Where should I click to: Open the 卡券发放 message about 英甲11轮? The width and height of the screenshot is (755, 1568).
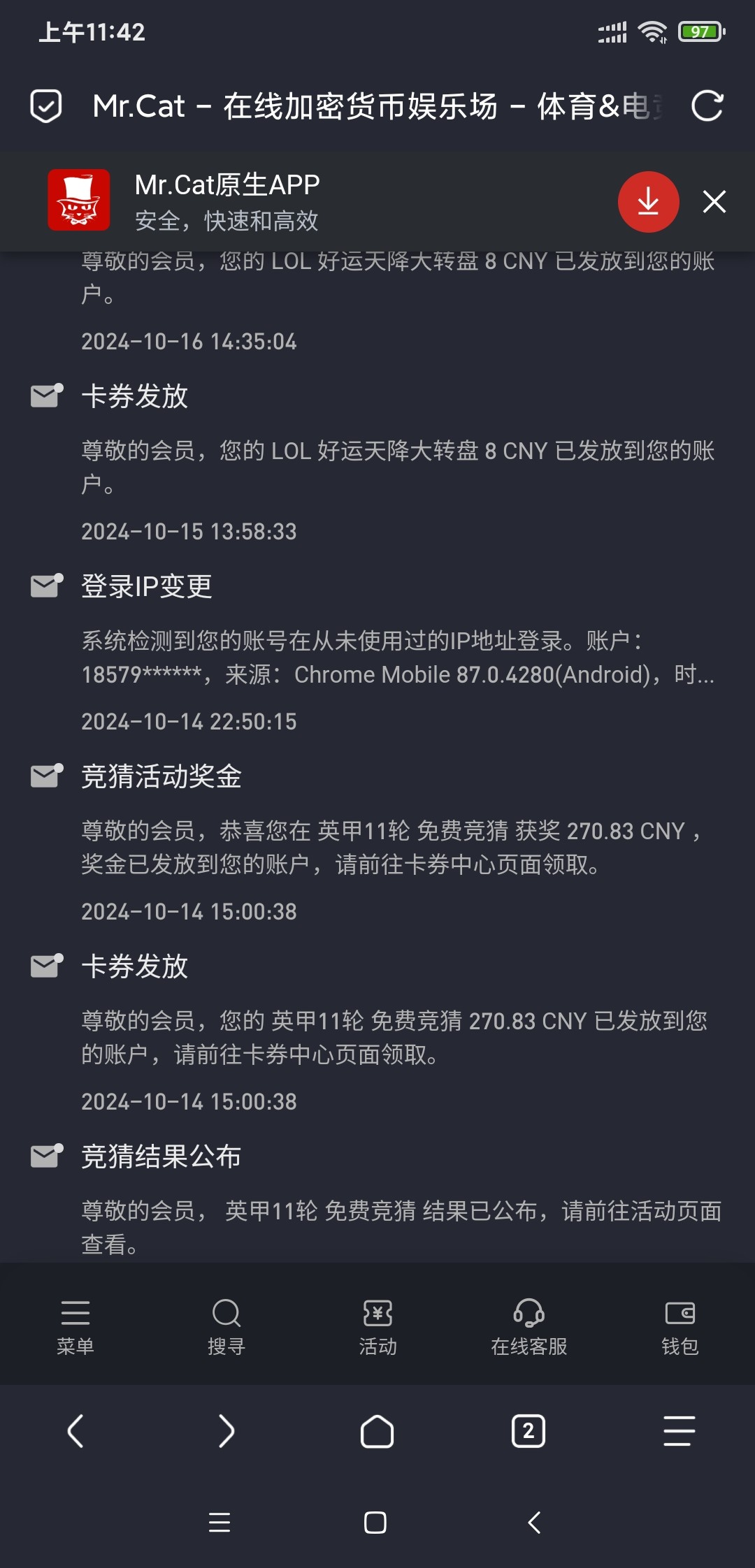(135, 966)
